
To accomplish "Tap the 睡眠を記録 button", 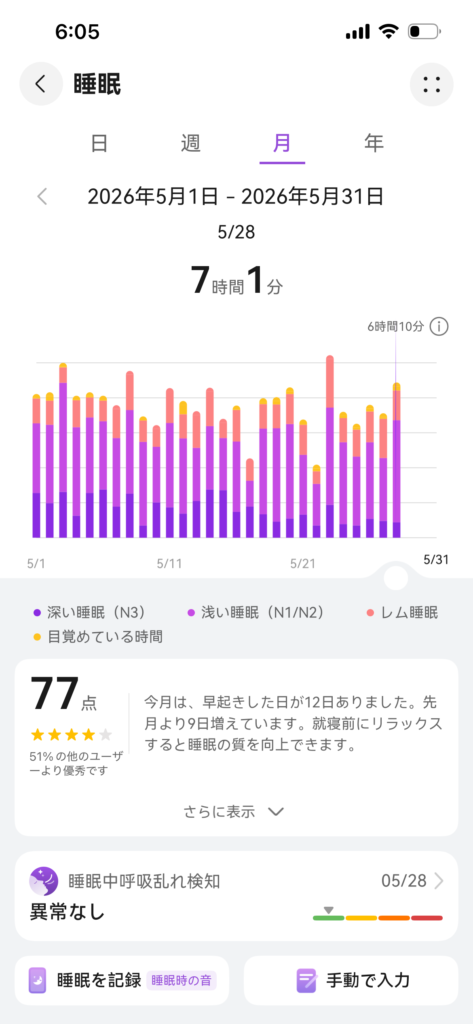I will pos(122,980).
